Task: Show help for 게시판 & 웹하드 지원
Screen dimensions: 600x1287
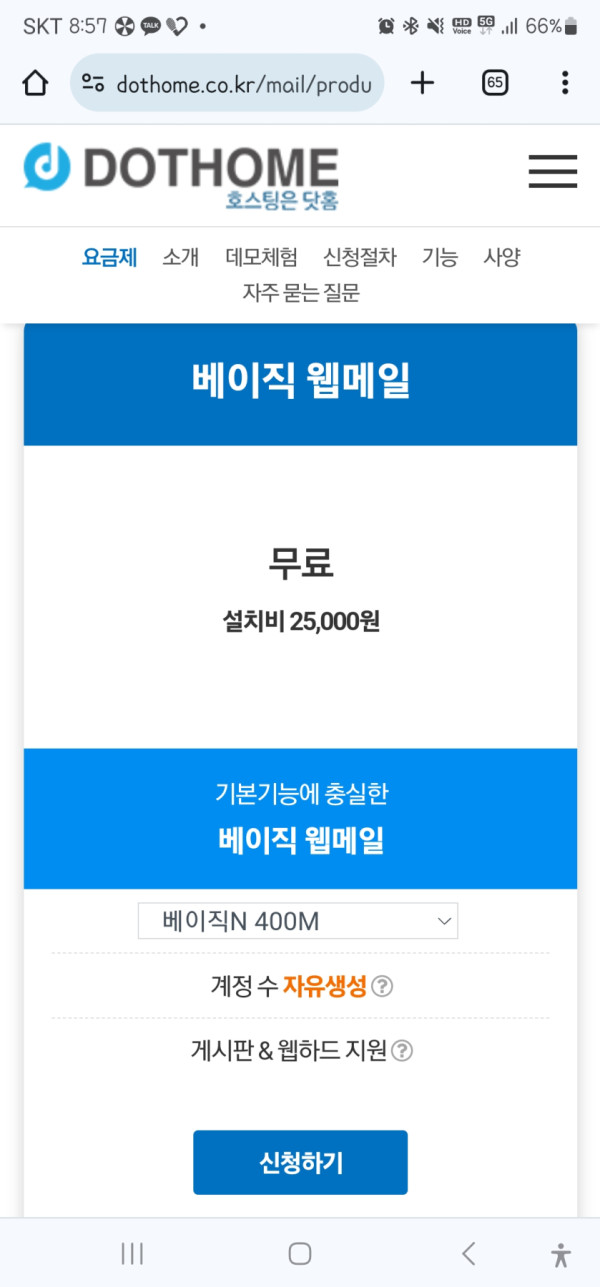Action: [x=402, y=1051]
